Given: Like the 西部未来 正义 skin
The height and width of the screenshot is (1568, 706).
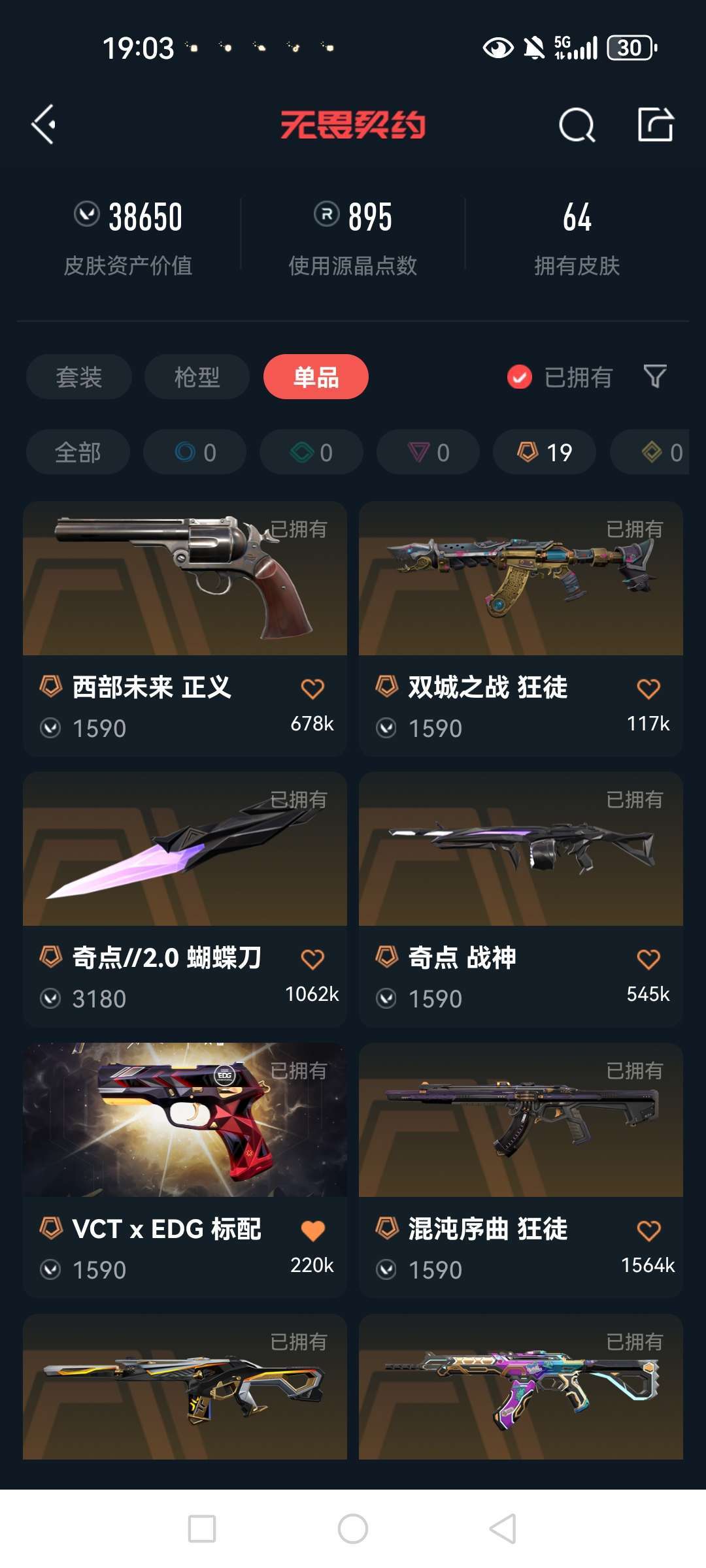Looking at the screenshot, I should (x=312, y=689).
